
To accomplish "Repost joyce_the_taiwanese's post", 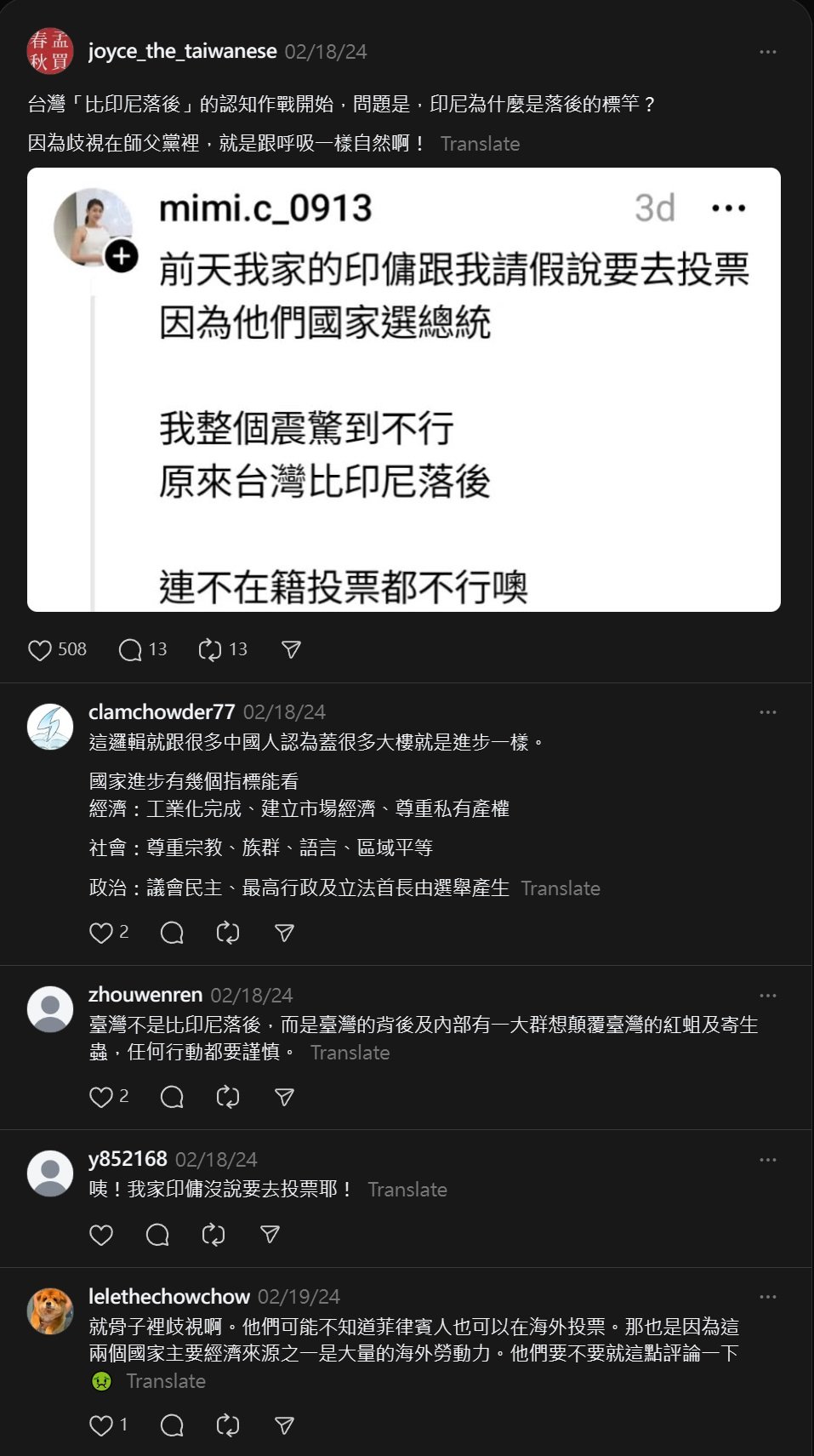I will click(210, 650).
